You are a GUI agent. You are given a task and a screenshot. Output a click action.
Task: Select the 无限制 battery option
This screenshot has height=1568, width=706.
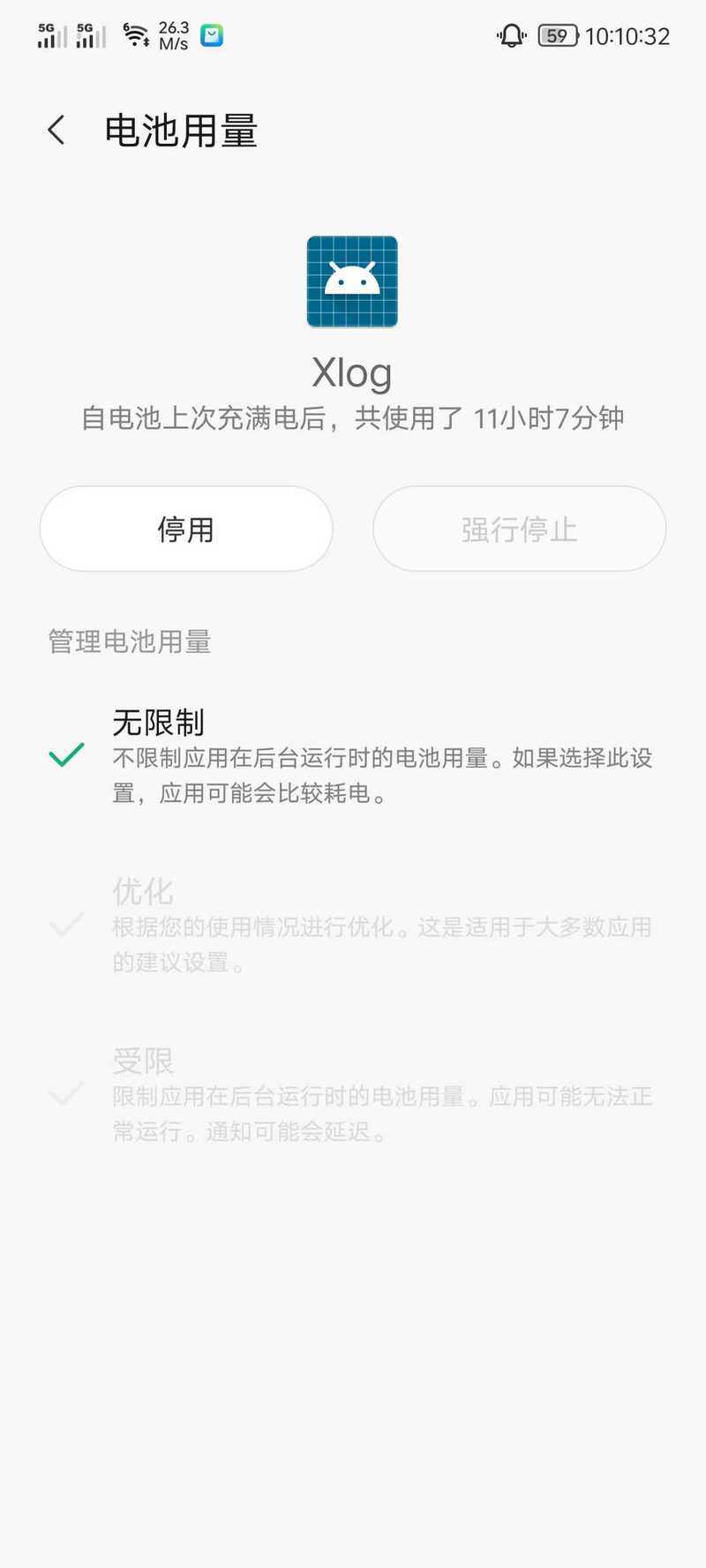[x=353, y=756]
